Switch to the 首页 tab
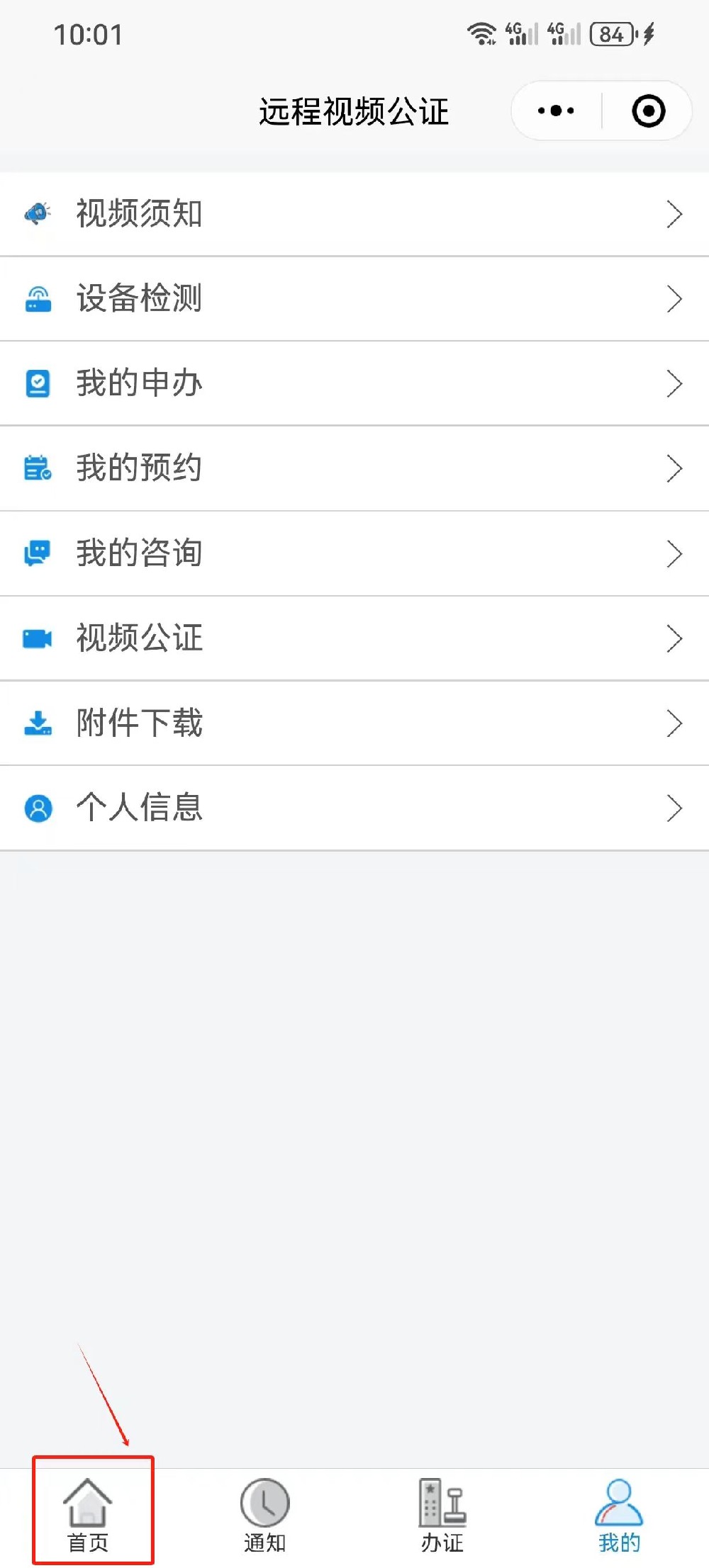This screenshot has height=1568, width=709. coord(88,1516)
